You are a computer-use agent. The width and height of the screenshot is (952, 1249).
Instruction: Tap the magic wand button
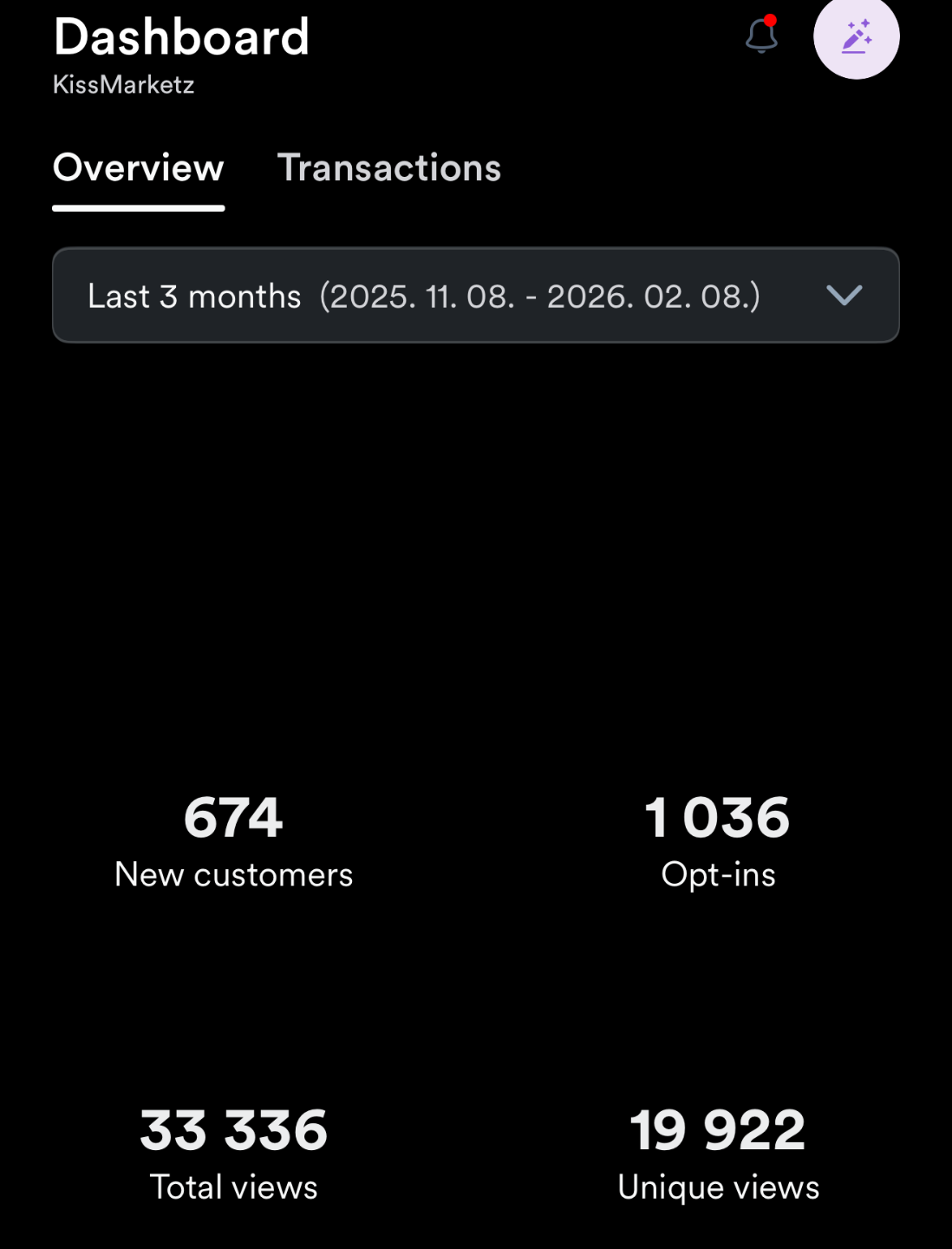click(x=856, y=37)
